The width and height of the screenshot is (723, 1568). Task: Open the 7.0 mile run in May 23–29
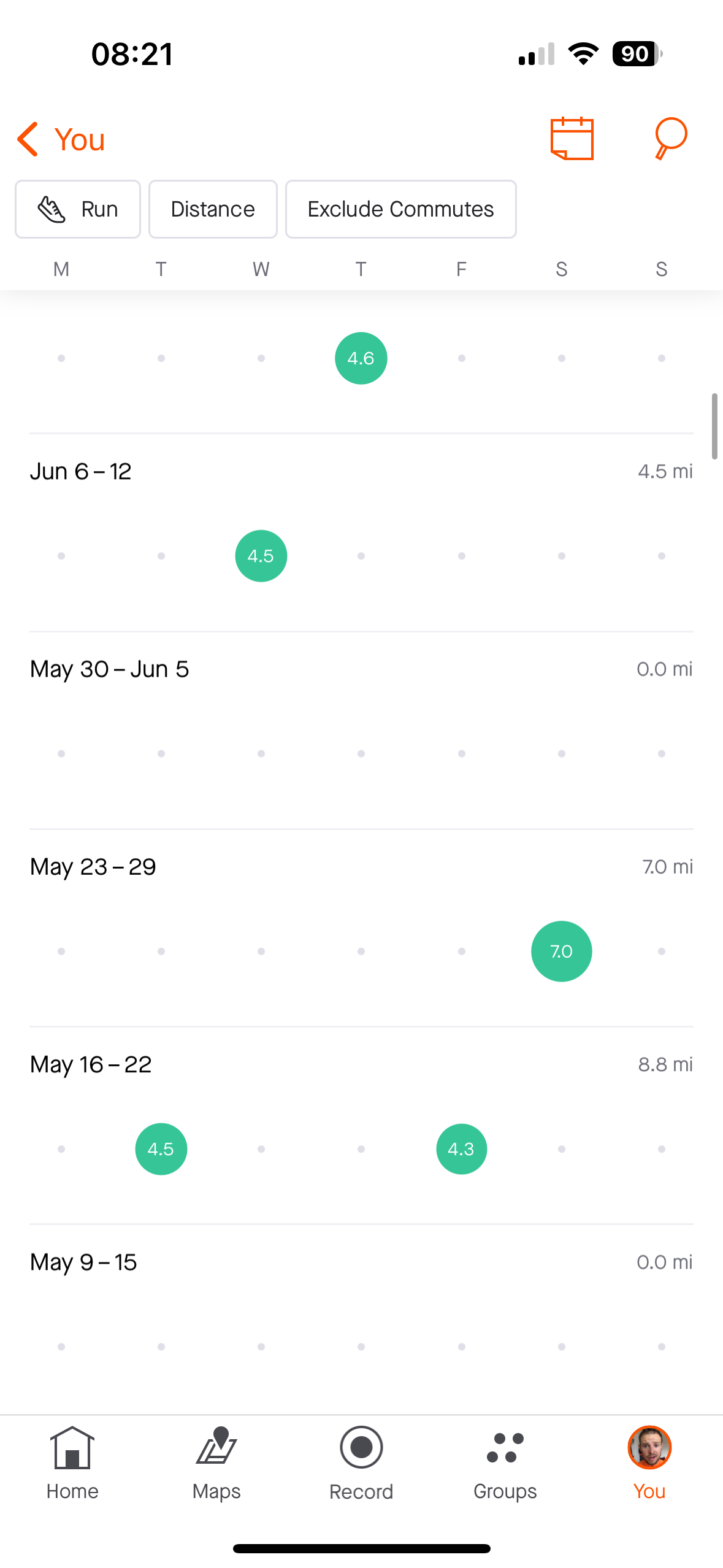[561, 951]
